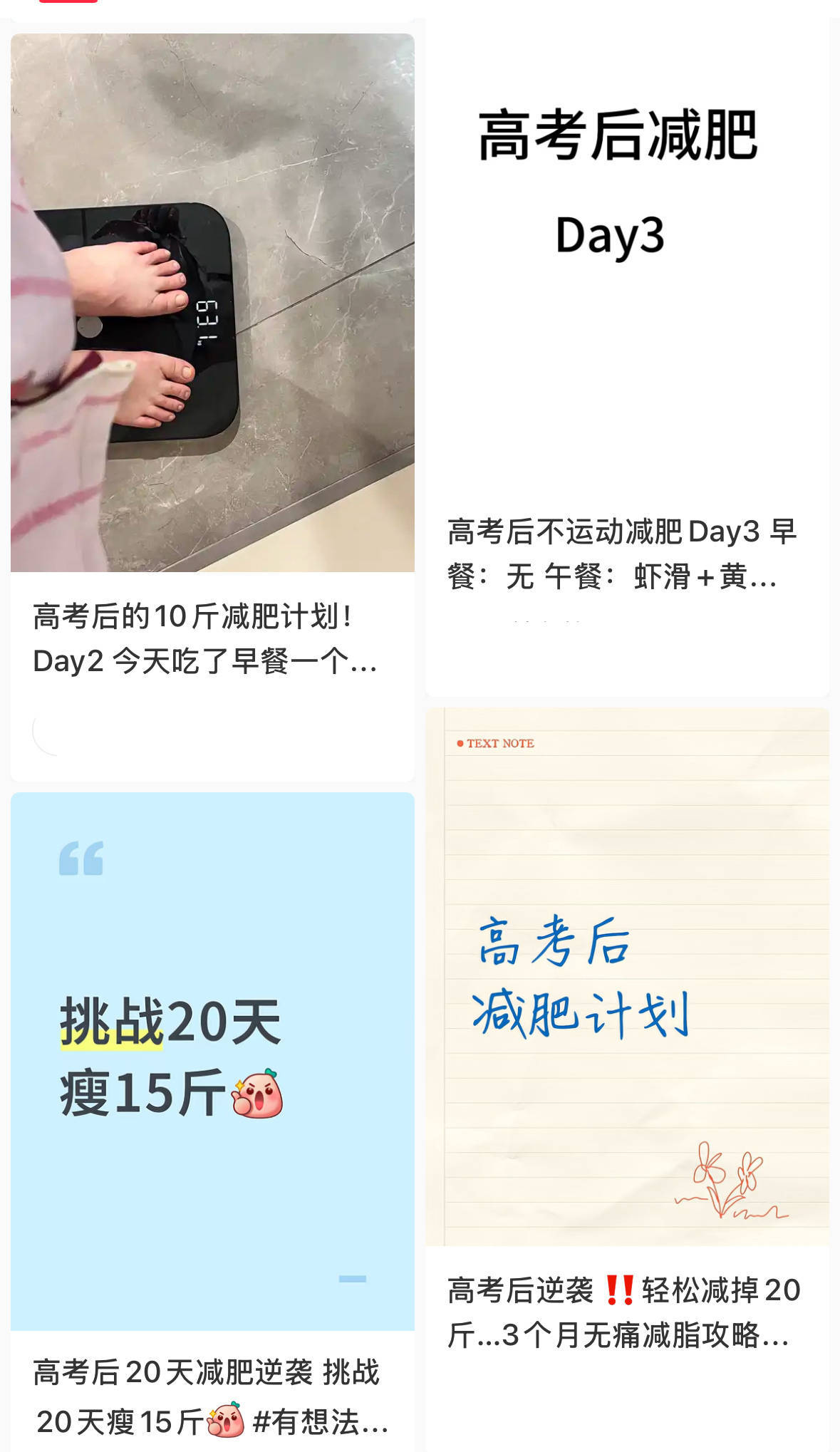The image size is (840, 1452).
Task: Open the scale photo post thumbnail
Action: [212, 306]
